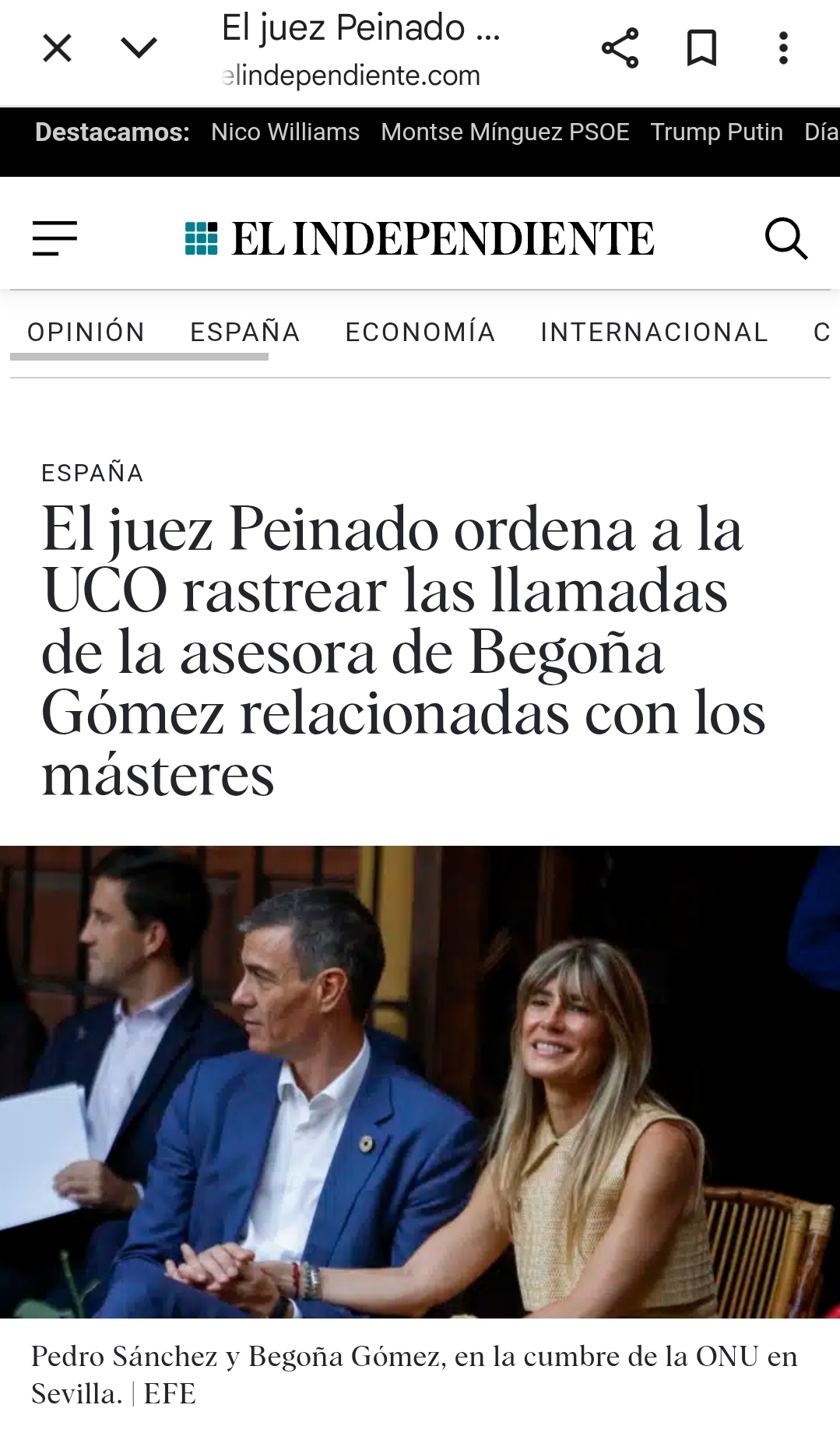The height and width of the screenshot is (1433, 840).
Task: Switch to the Internacional section
Action: click(x=655, y=333)
